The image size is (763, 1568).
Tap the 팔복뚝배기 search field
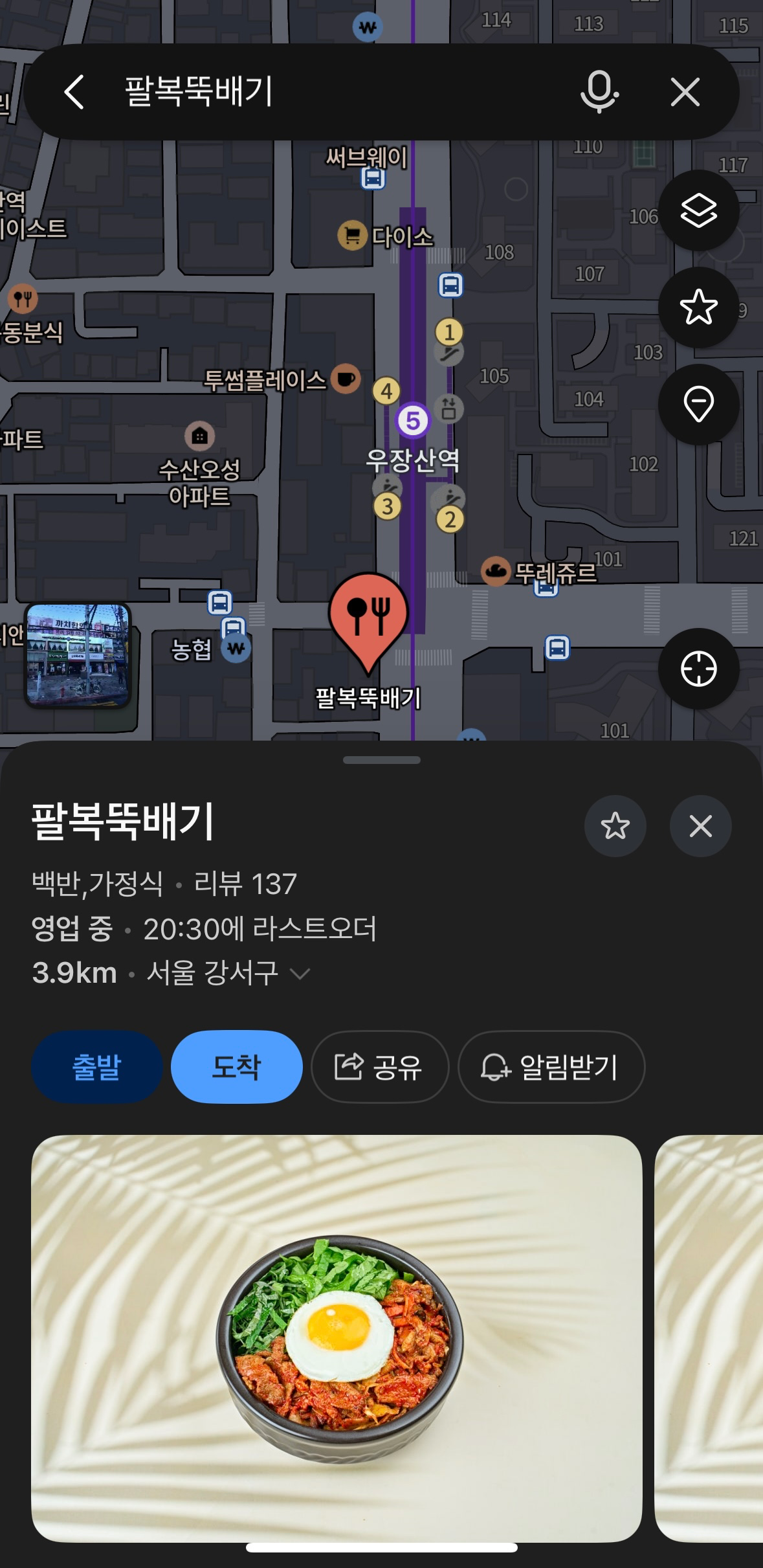[x=337, y=92]
